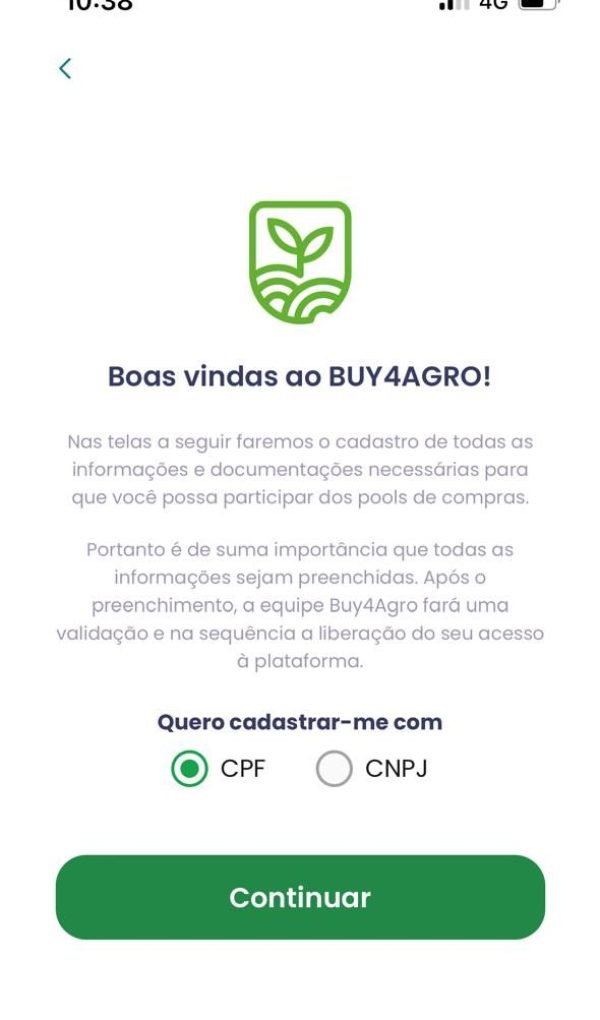Select the CPF registration option

(189, 770)
